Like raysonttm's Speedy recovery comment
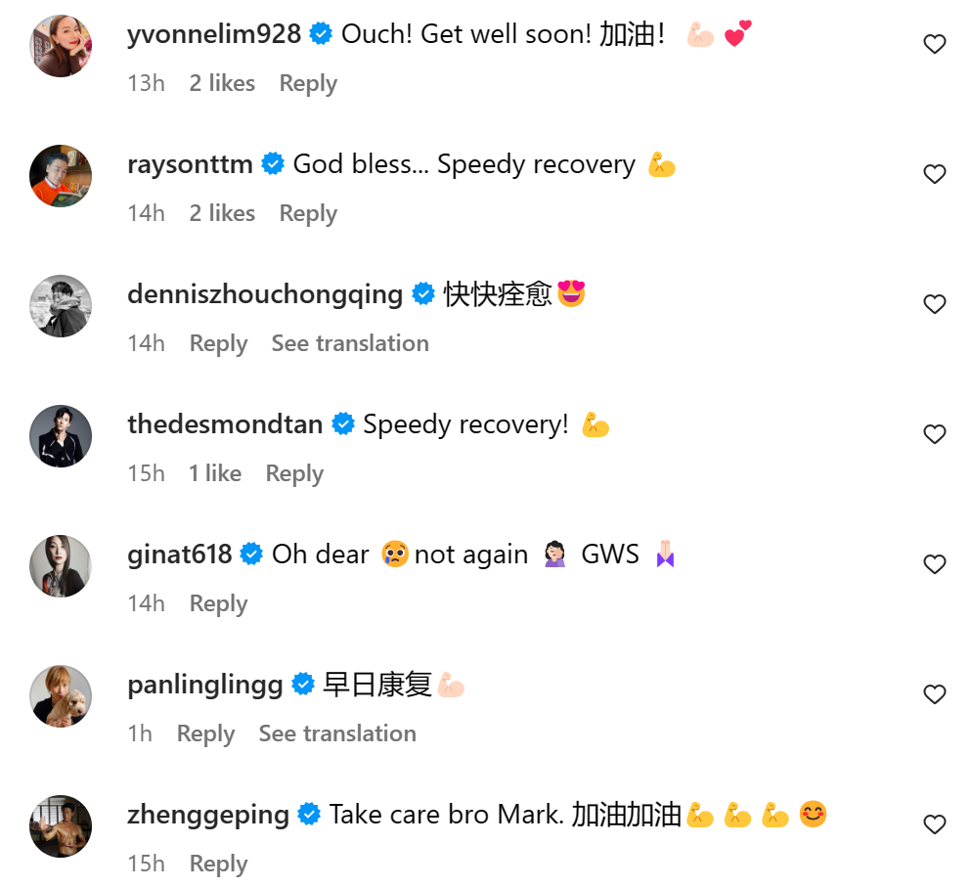The height and width of the screenshot is (888, 972). point(934,174)
